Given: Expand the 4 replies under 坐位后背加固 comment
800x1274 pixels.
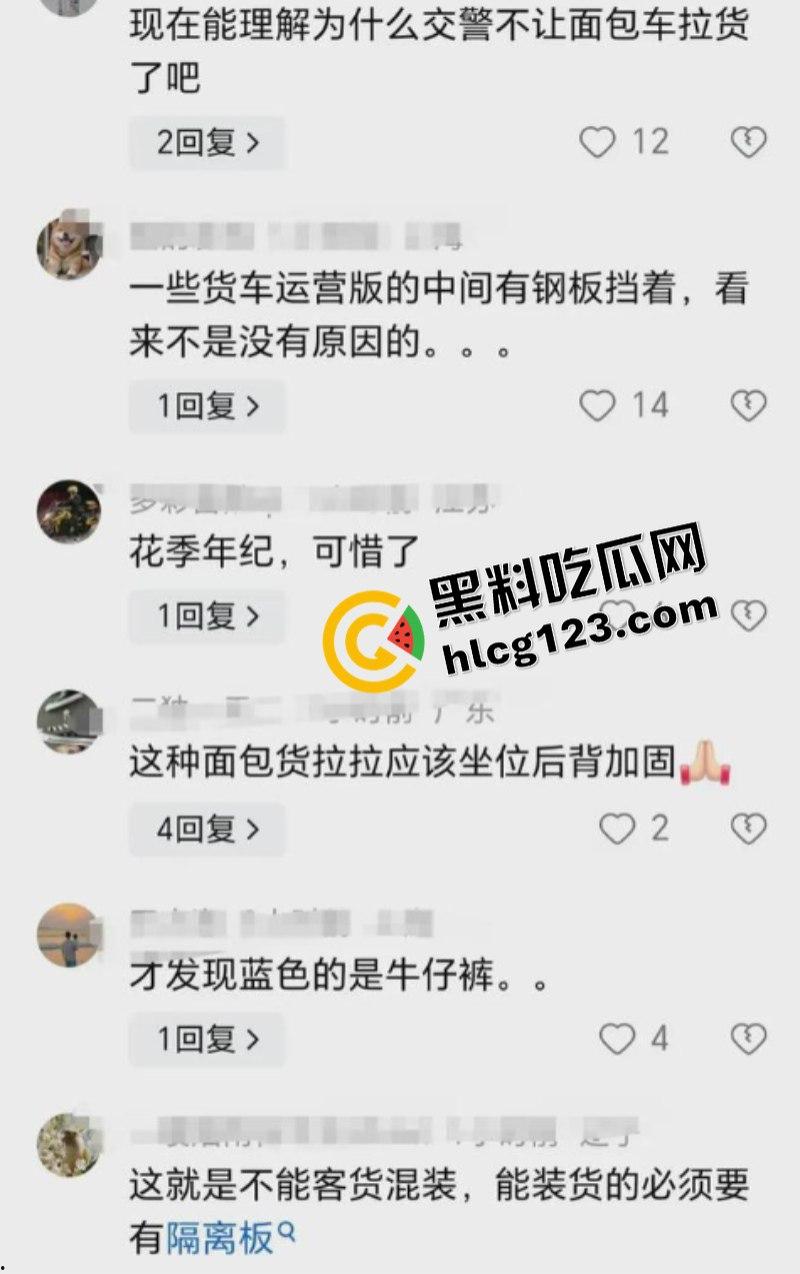Looking at the screenshot, I should click(207, 829).
